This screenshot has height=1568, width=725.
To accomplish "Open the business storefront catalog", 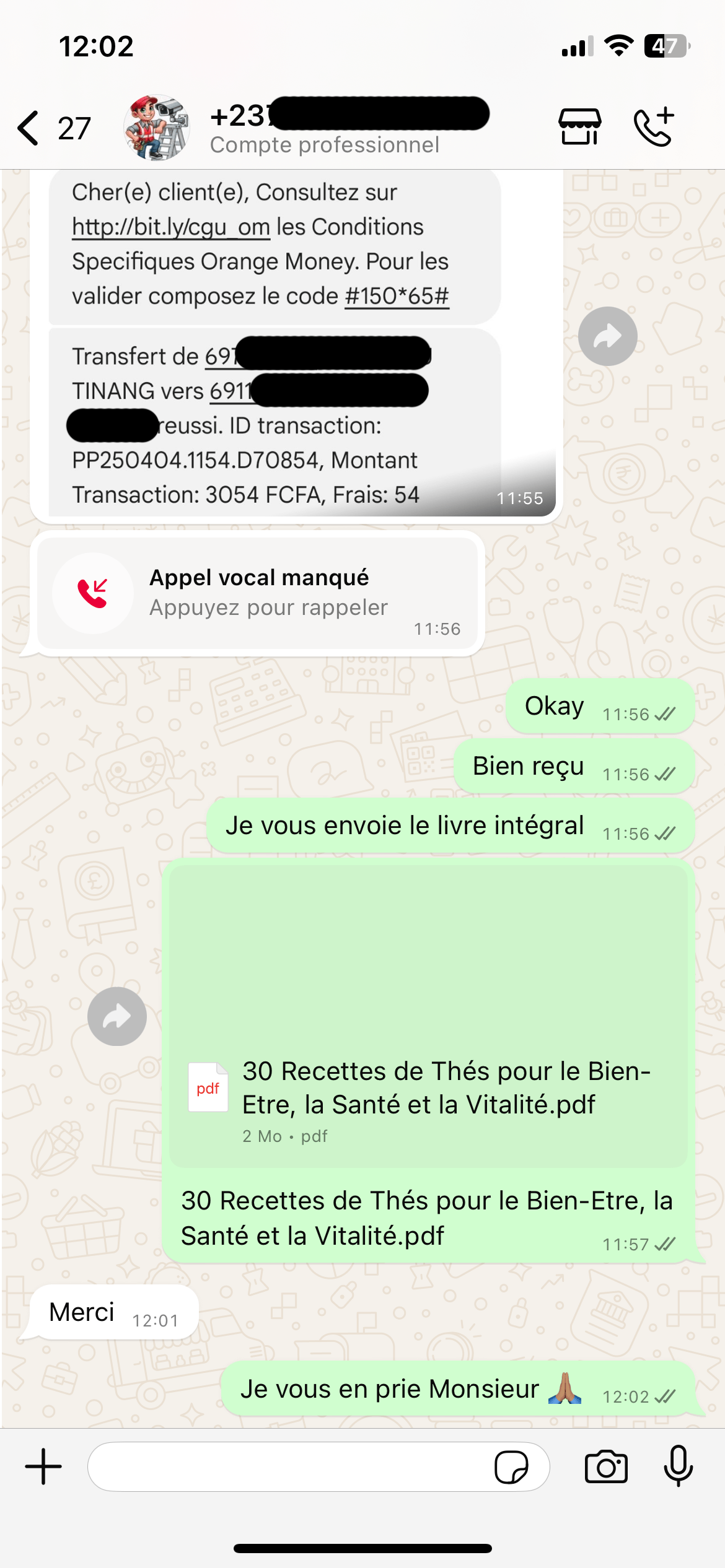I will [579, 127].
